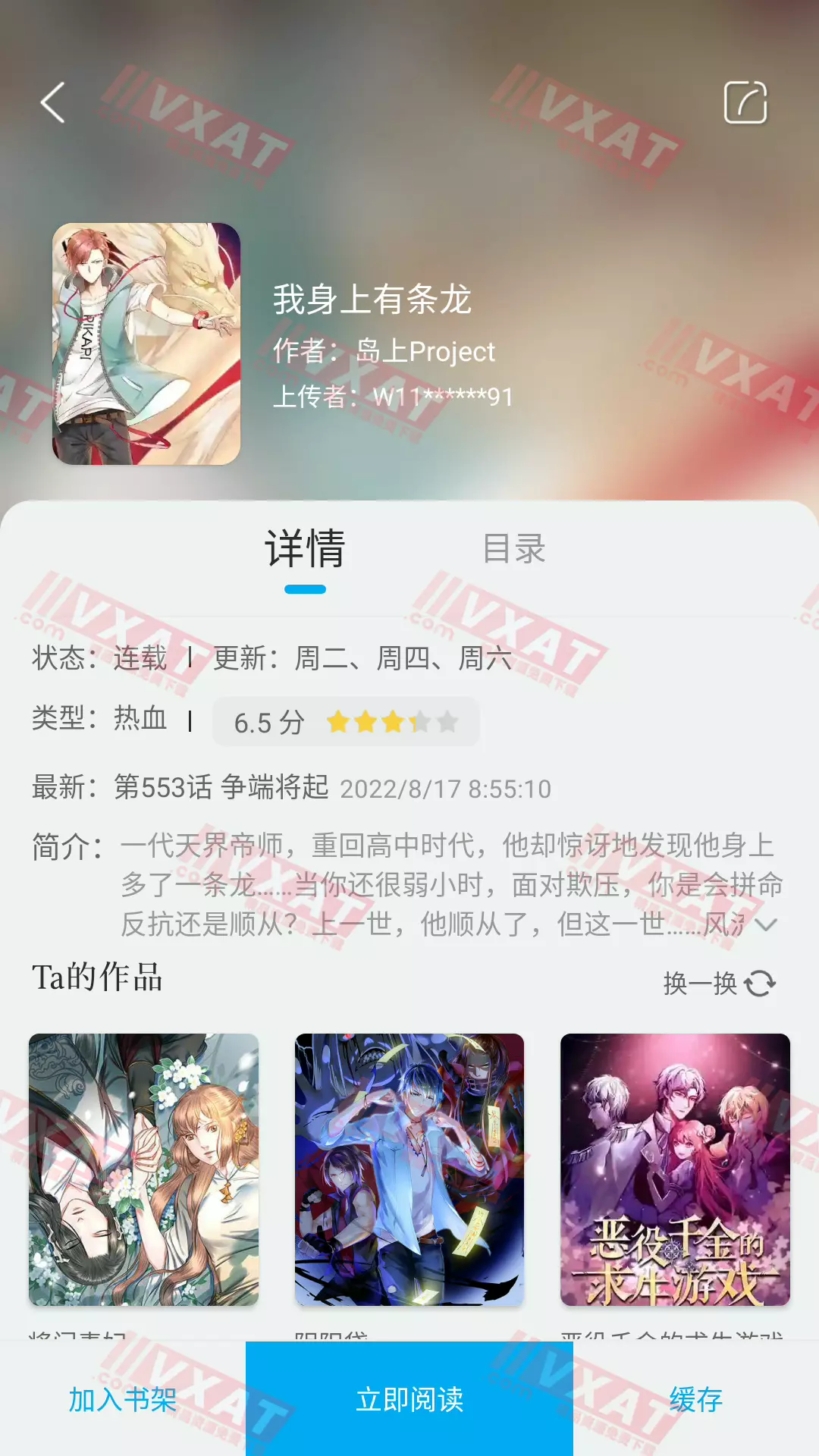This screenshot has width=819, height=1456.
Task: Add comic with 加入书架
Action: coord(122,1399)
